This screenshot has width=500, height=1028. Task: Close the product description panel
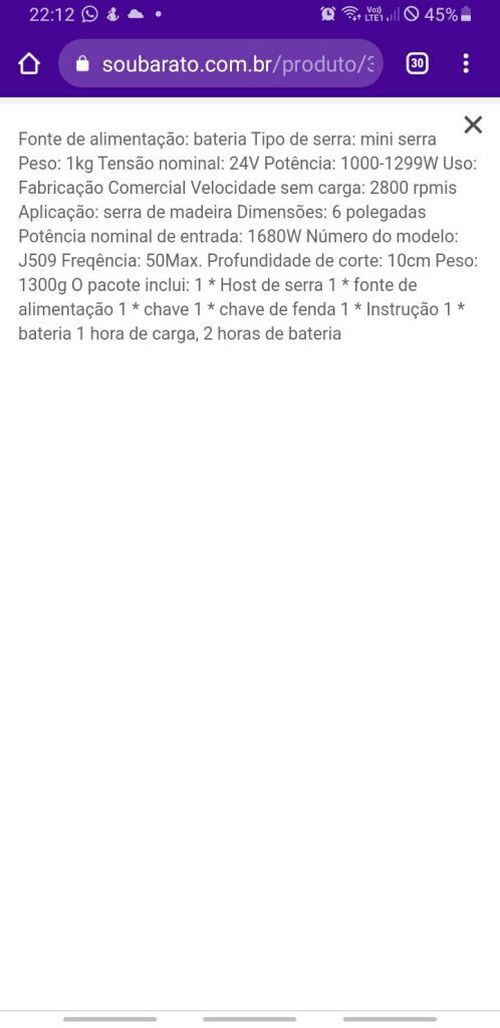[x=472, y=125]
